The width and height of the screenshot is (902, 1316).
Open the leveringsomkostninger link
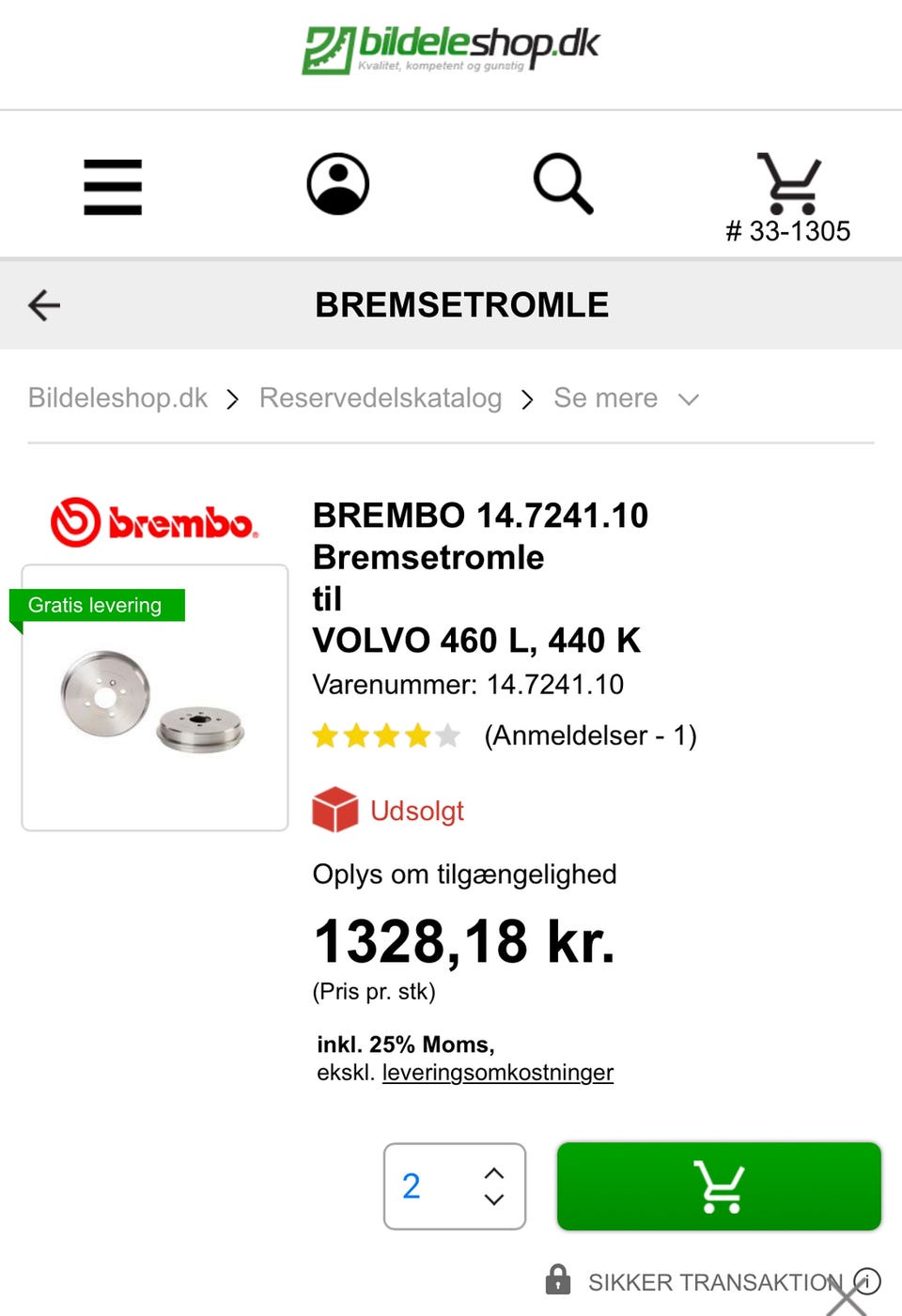497,1073
